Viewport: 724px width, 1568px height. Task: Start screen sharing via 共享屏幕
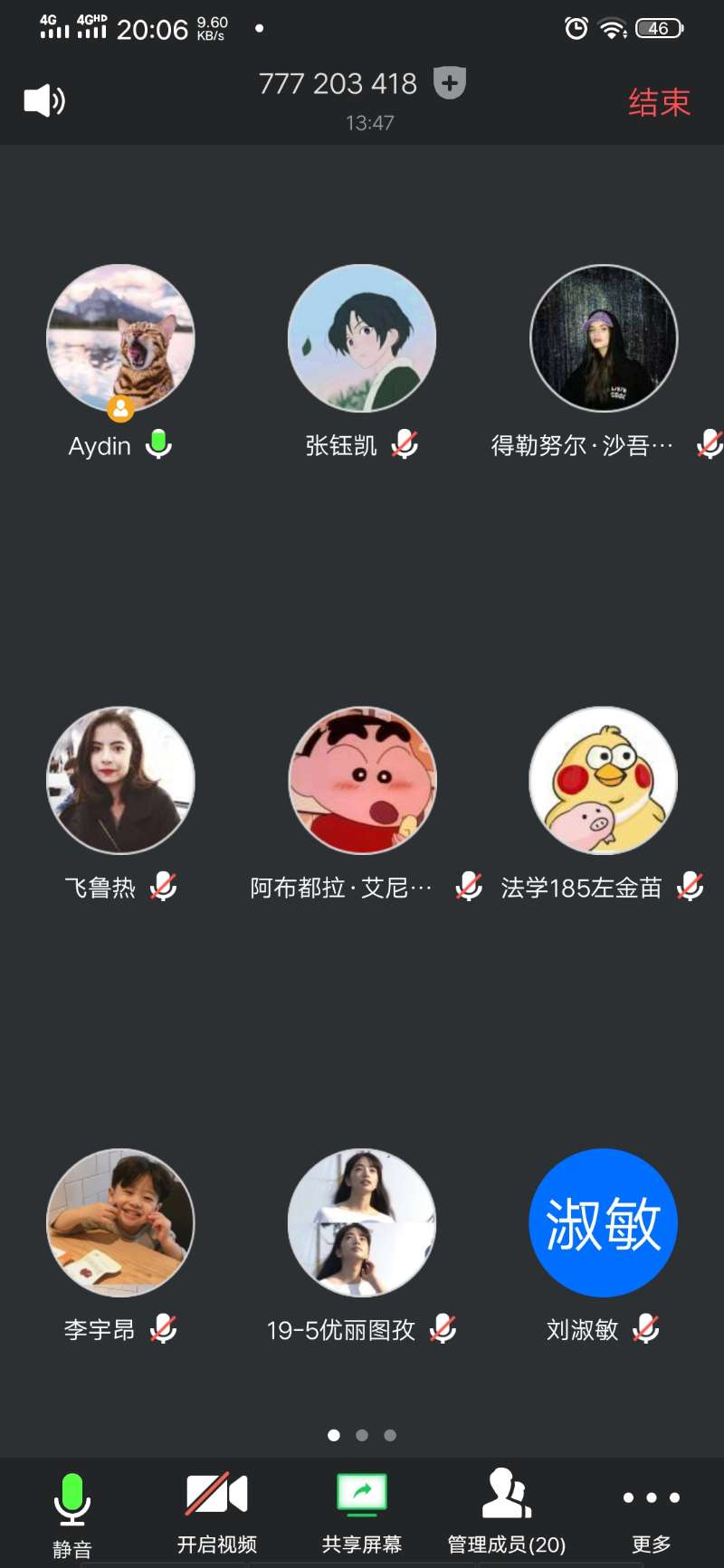(362, 1511)
